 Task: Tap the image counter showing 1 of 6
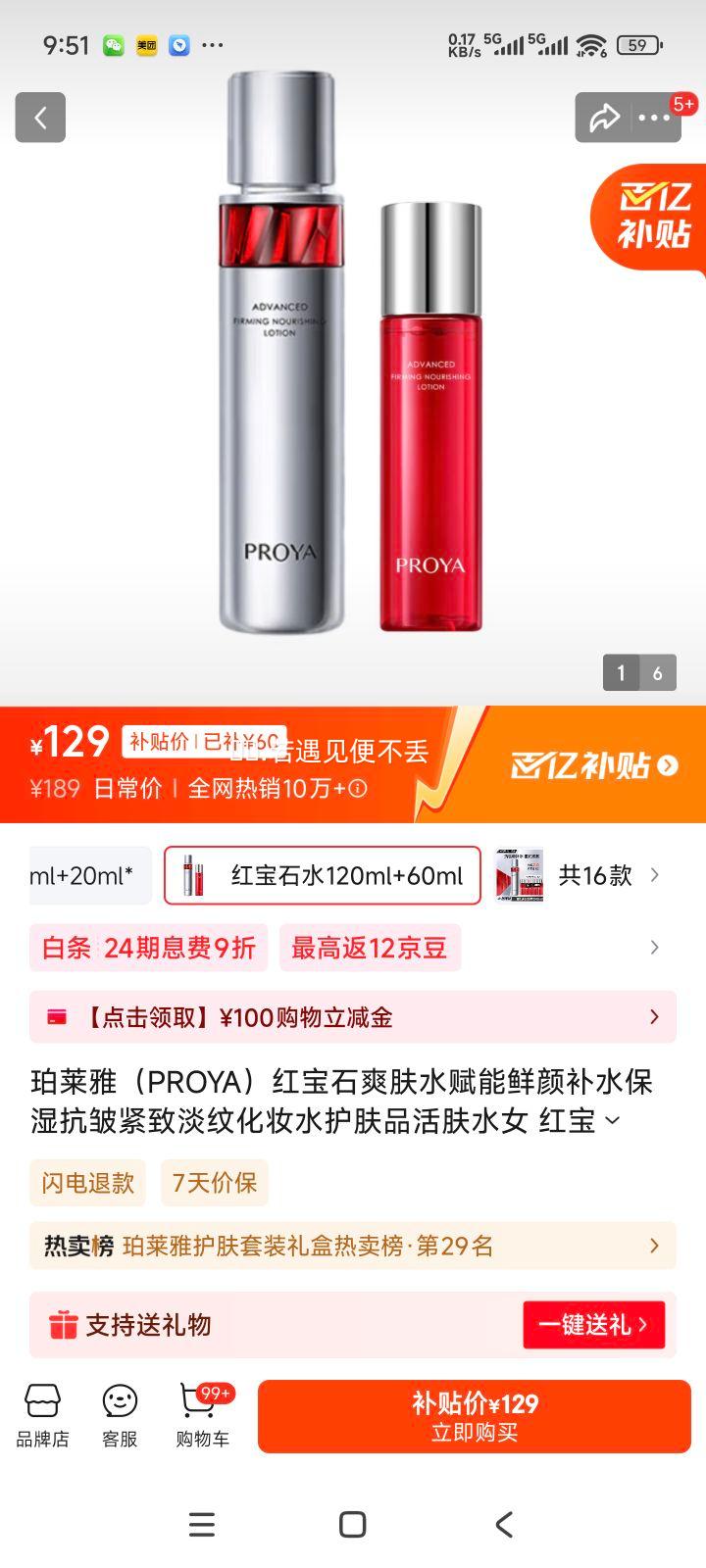coord(638,673)
